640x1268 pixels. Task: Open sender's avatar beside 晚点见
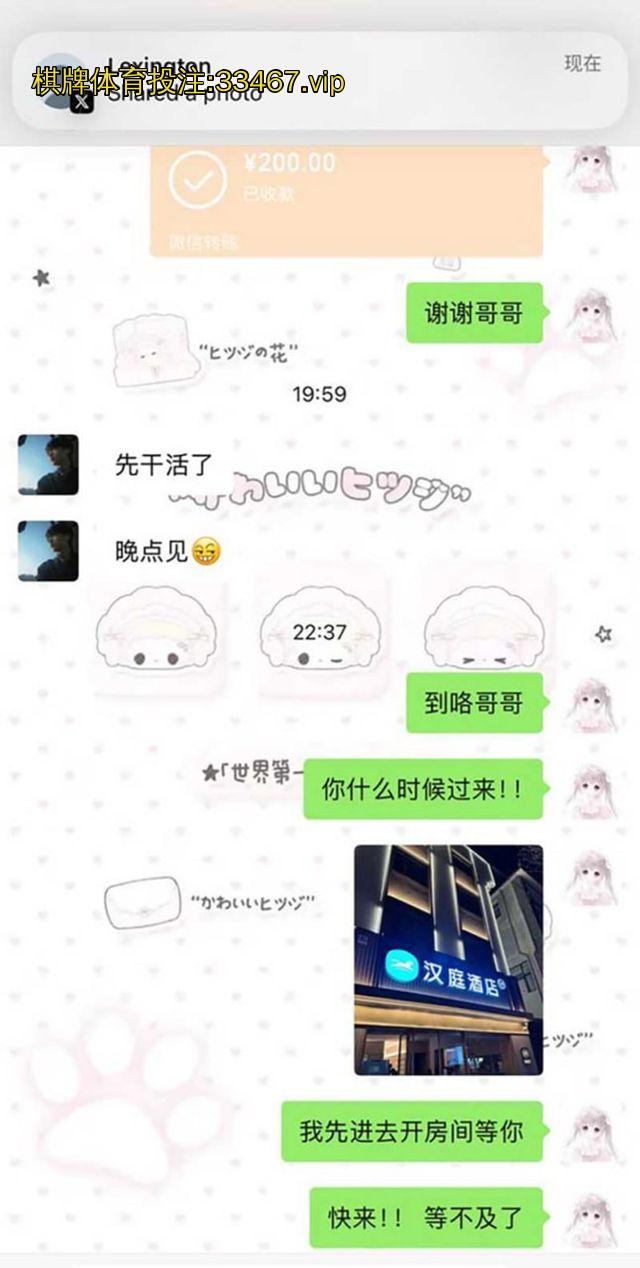(48, 551)
